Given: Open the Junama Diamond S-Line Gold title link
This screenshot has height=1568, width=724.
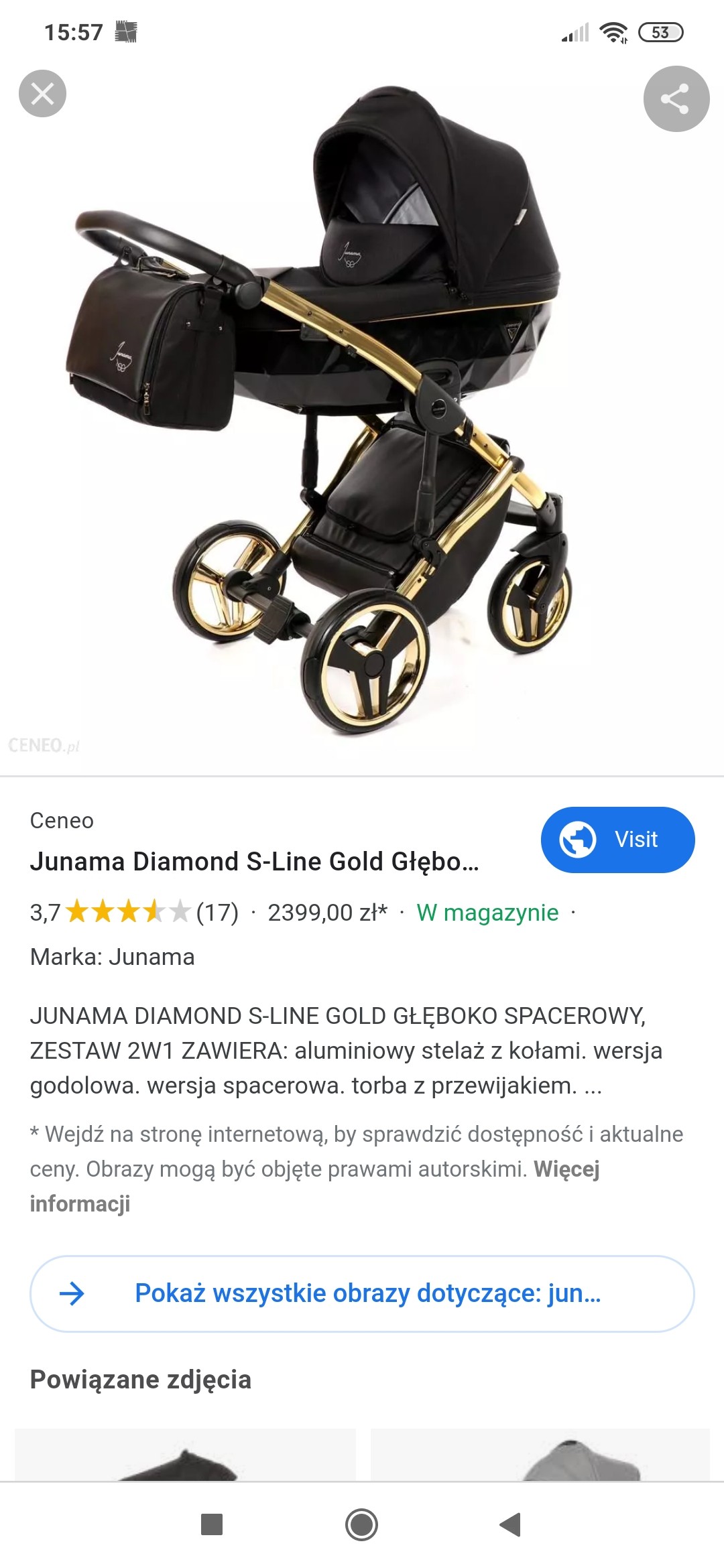Looking at the screenshot, I should 255,862.
